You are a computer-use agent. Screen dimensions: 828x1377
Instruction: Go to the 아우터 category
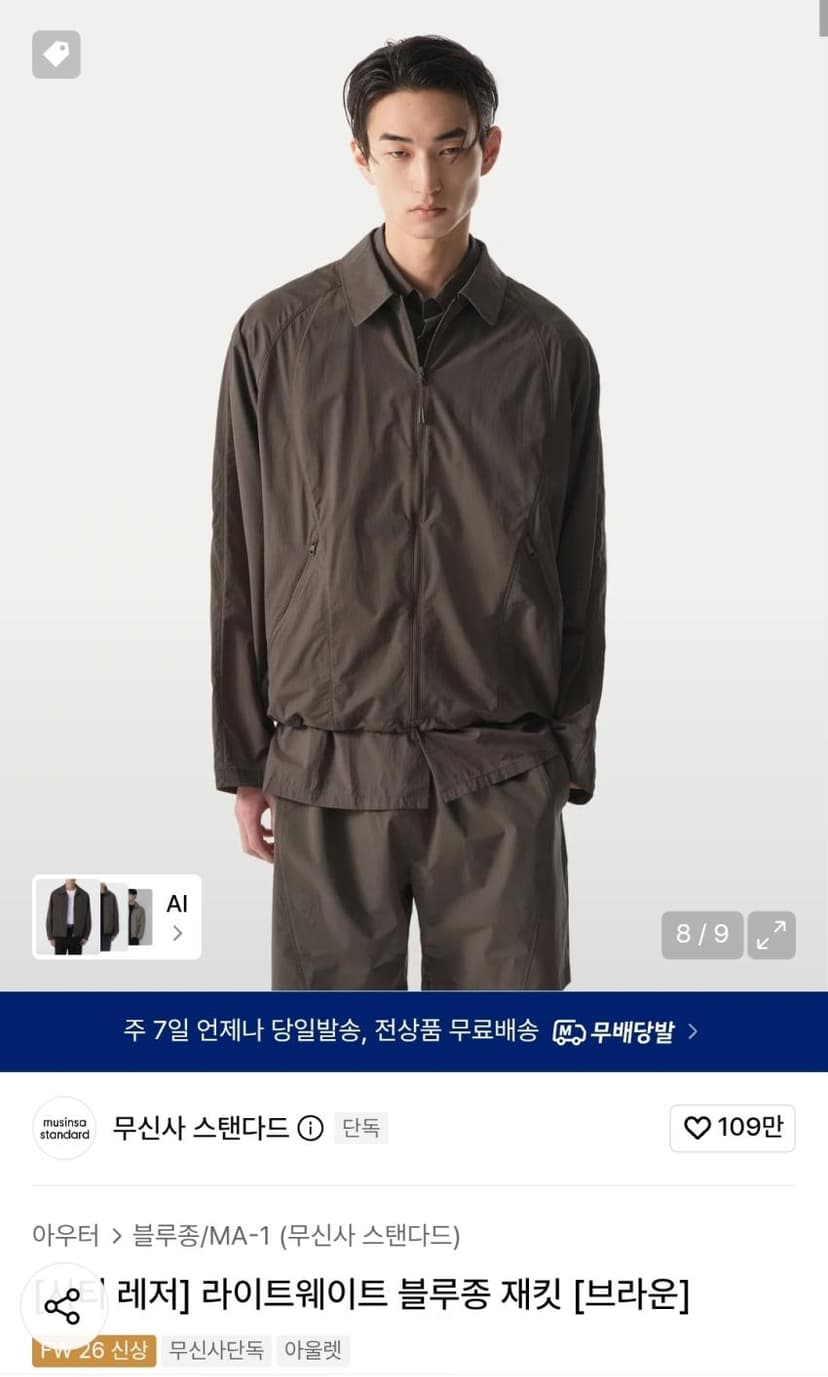pyautogui.click(x=66, y=1236)
